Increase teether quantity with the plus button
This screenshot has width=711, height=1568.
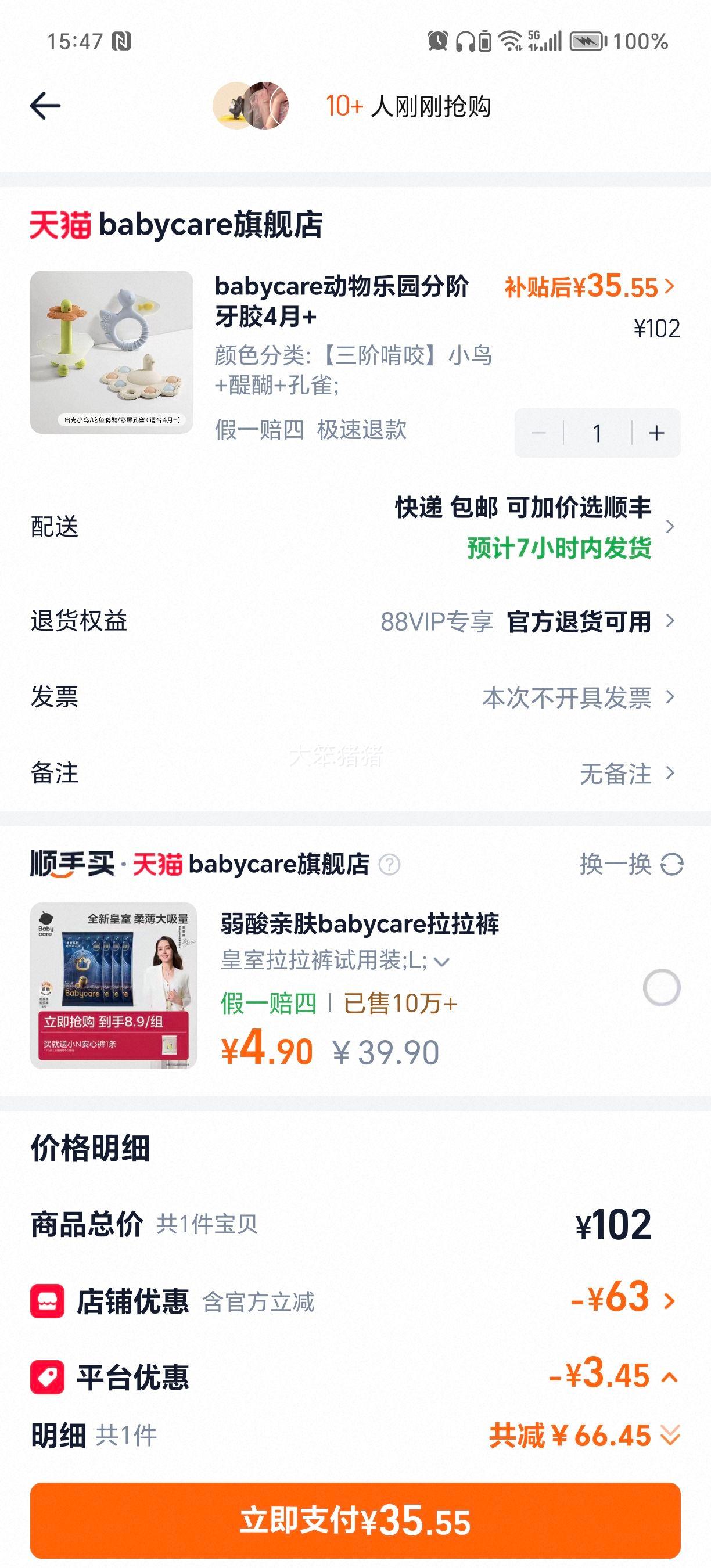coord(656,433)
